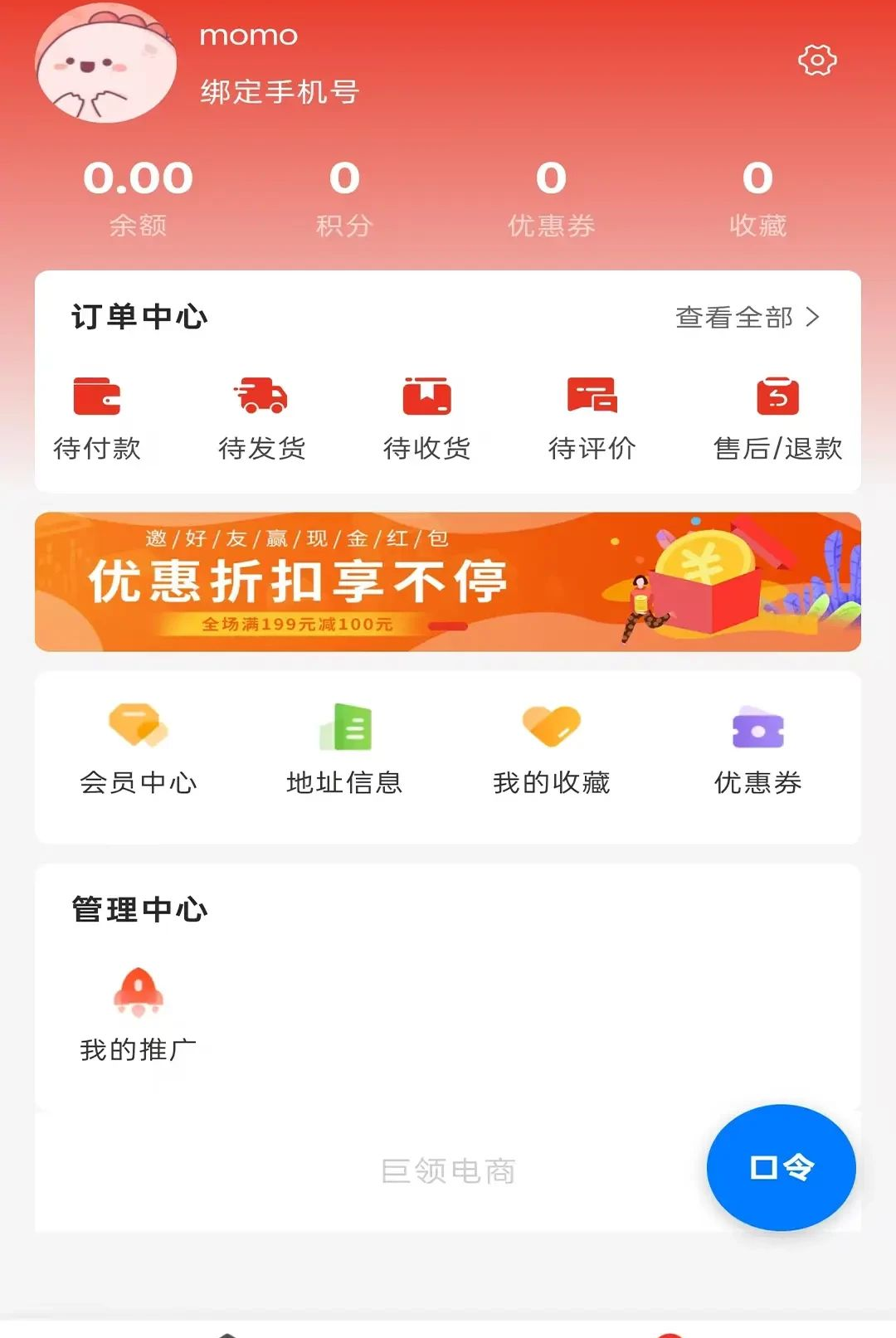
Task: Open the settings gear icon
Action: pos(817,60)
